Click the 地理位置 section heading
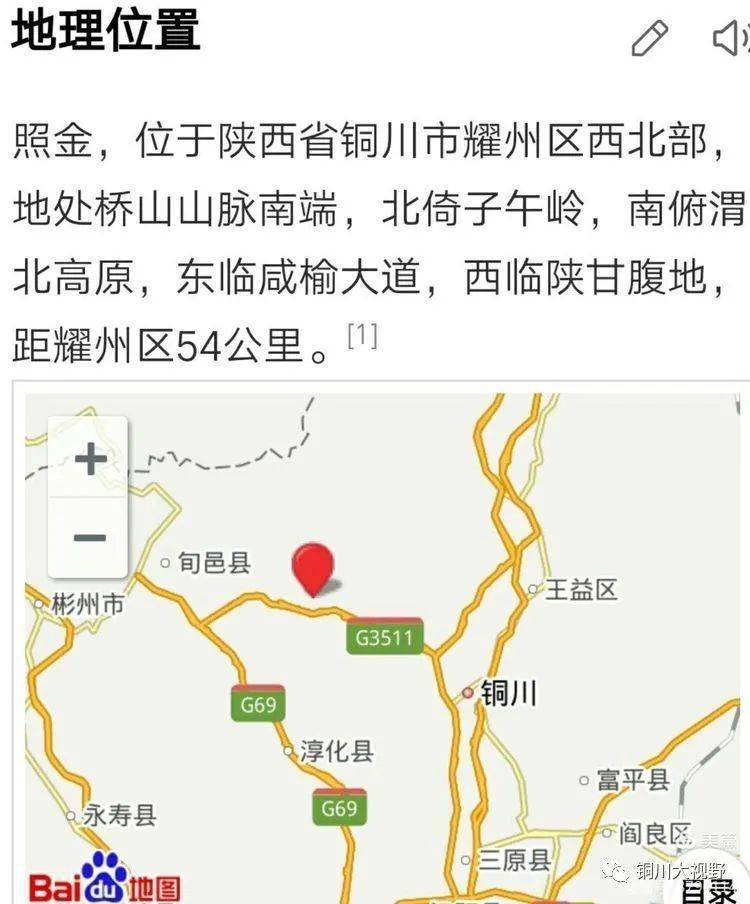Viewport: 750px width, 904px height. click(103, 29)
